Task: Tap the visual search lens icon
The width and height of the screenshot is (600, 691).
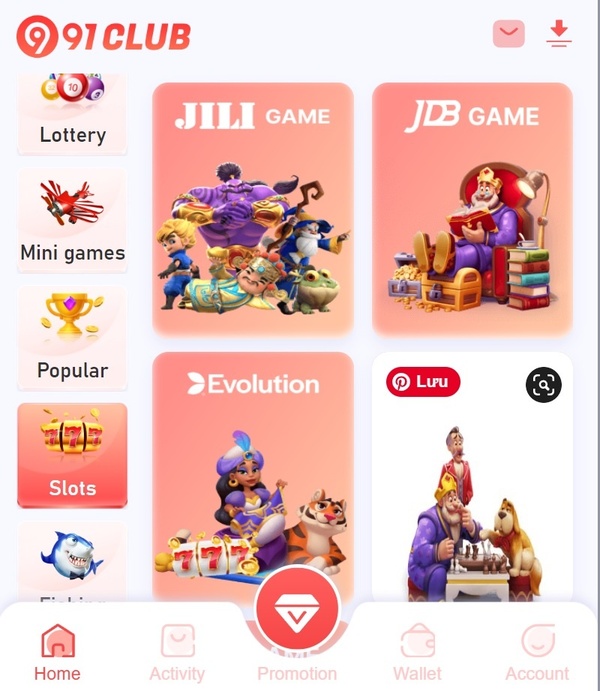Action: tap(543, 385)
